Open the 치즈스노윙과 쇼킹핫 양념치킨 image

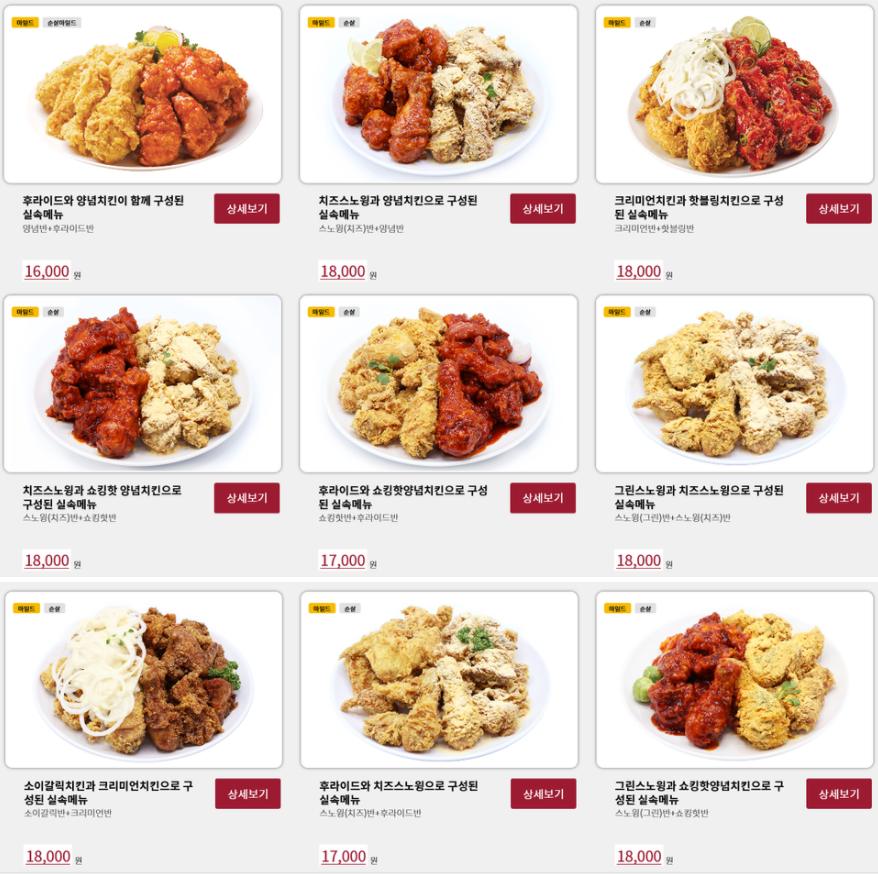(x=143, y=384)
